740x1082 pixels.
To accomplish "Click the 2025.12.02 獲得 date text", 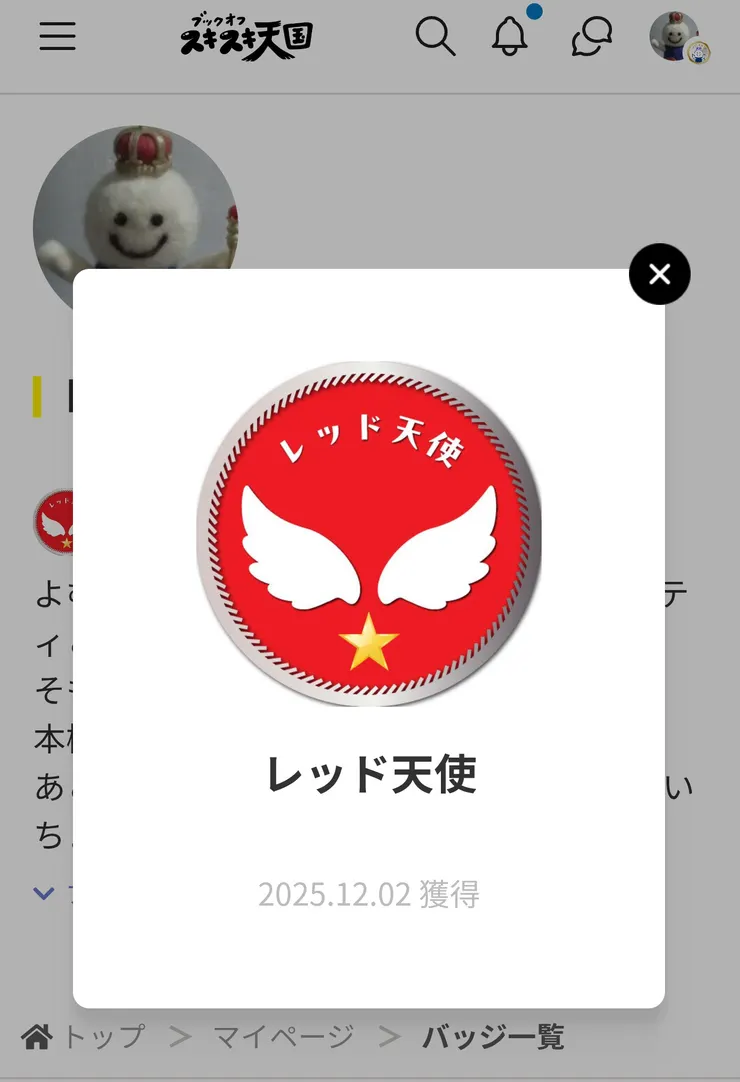I will [370, 896].
